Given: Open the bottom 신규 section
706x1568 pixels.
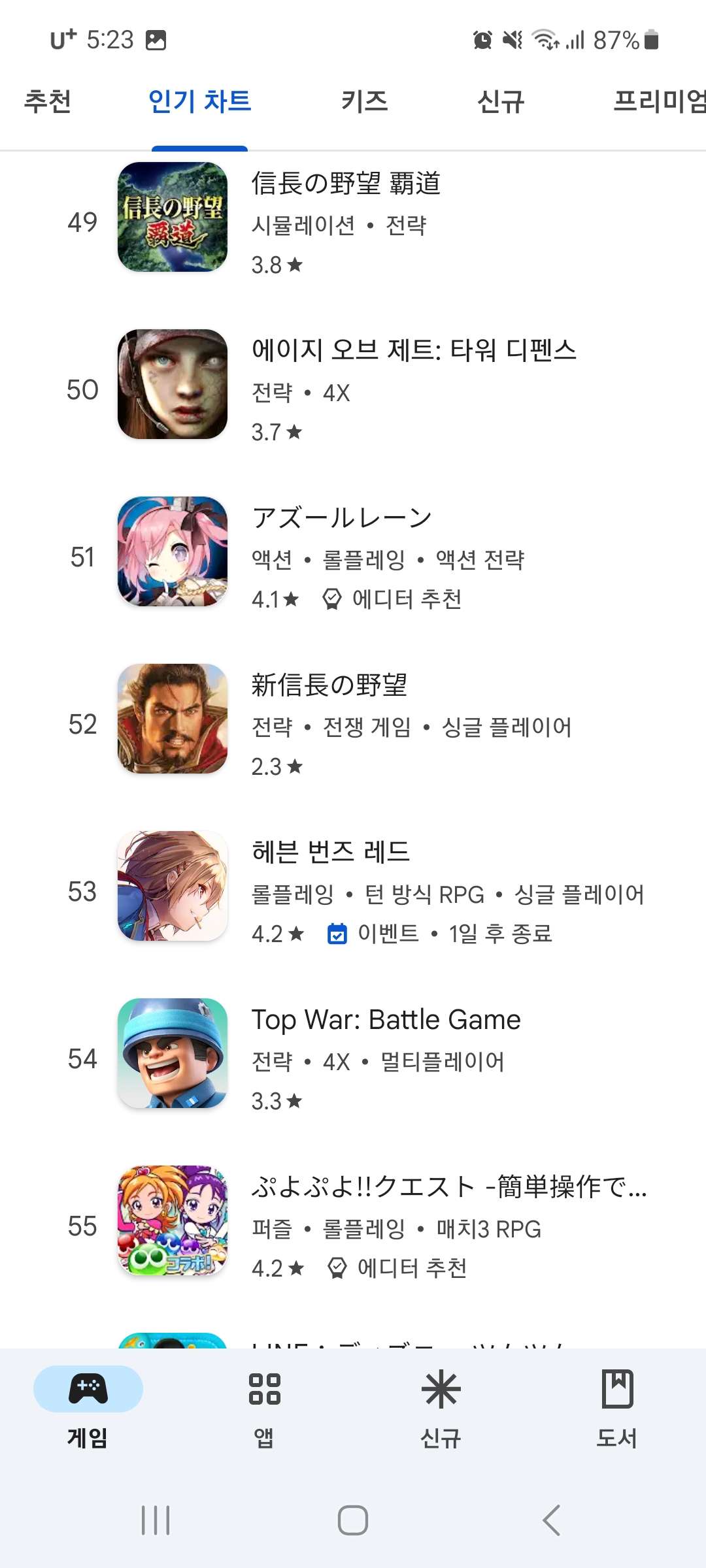Looking at the screenshot, I should coord(441,1403).
